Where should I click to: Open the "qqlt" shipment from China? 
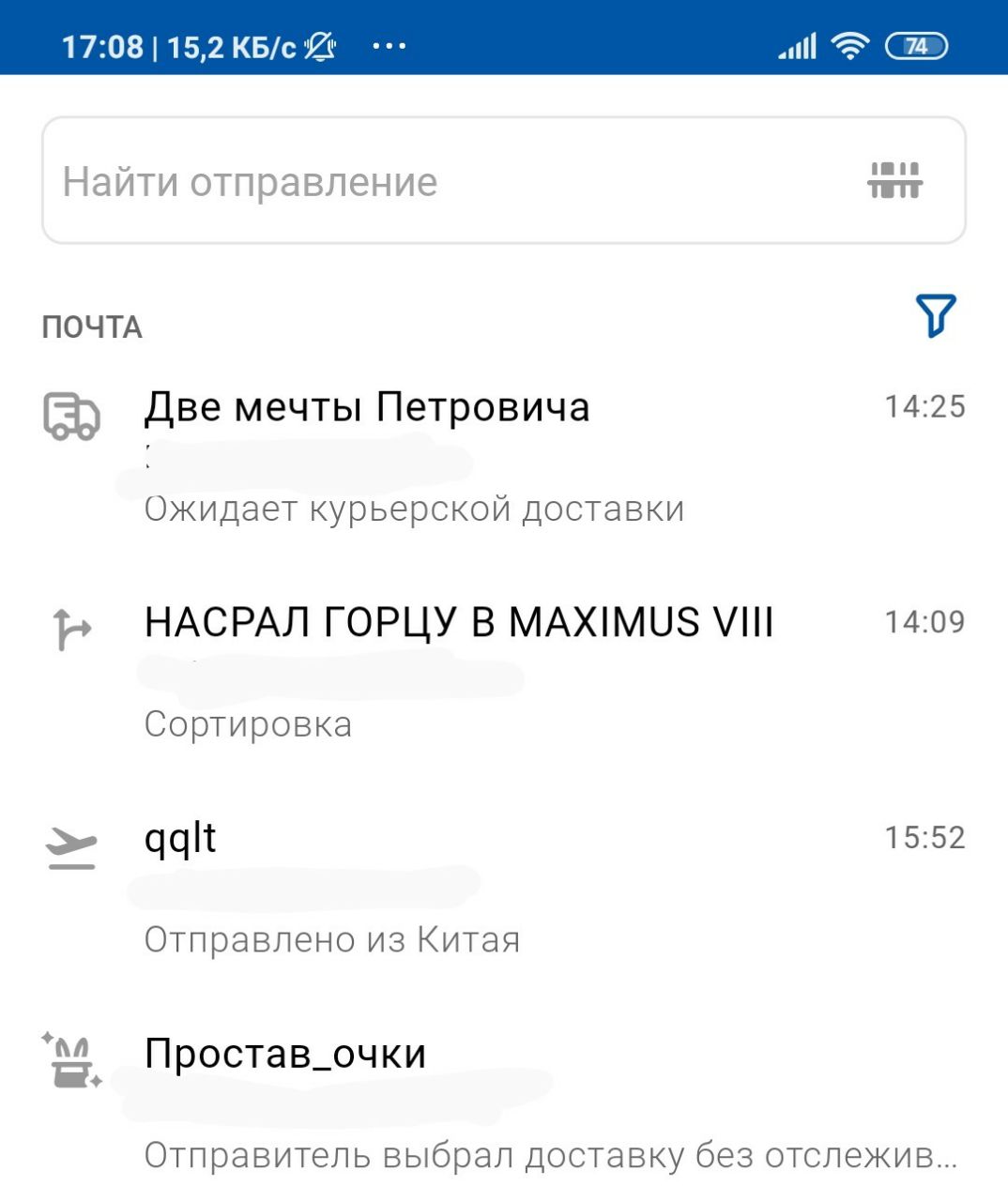coord(180,838)
